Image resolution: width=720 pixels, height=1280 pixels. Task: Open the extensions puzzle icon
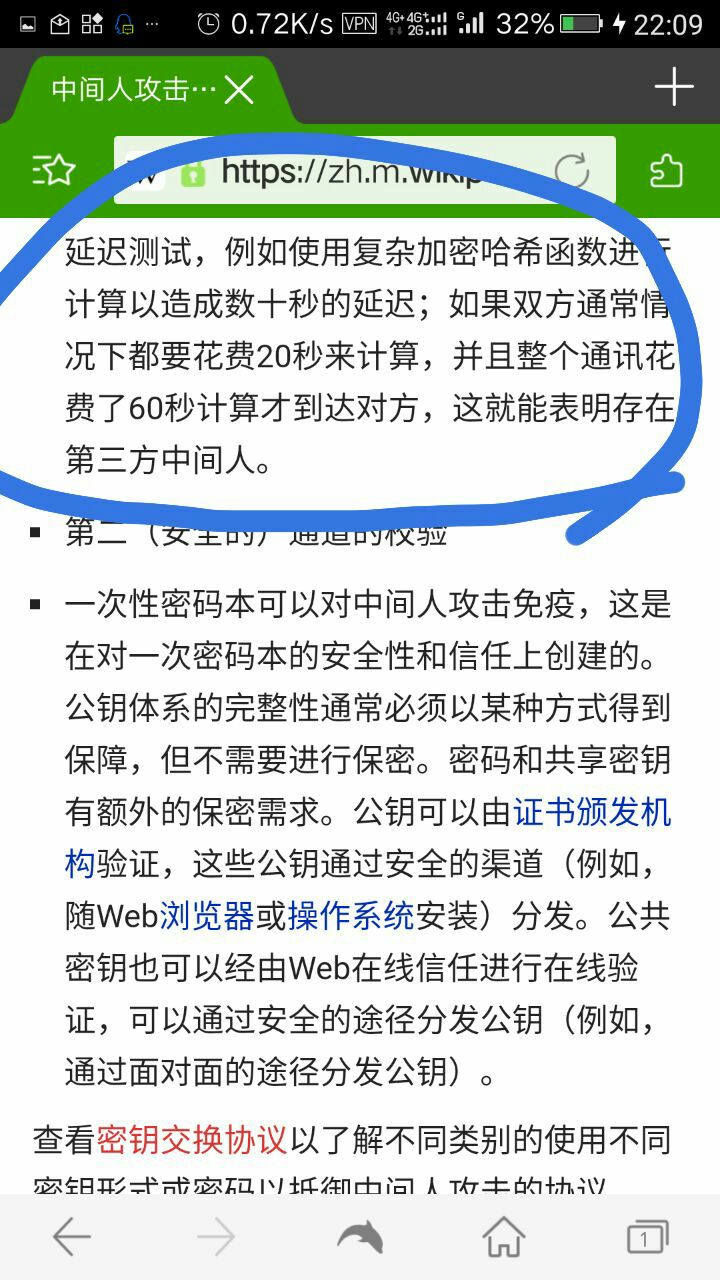pos(666,171)
